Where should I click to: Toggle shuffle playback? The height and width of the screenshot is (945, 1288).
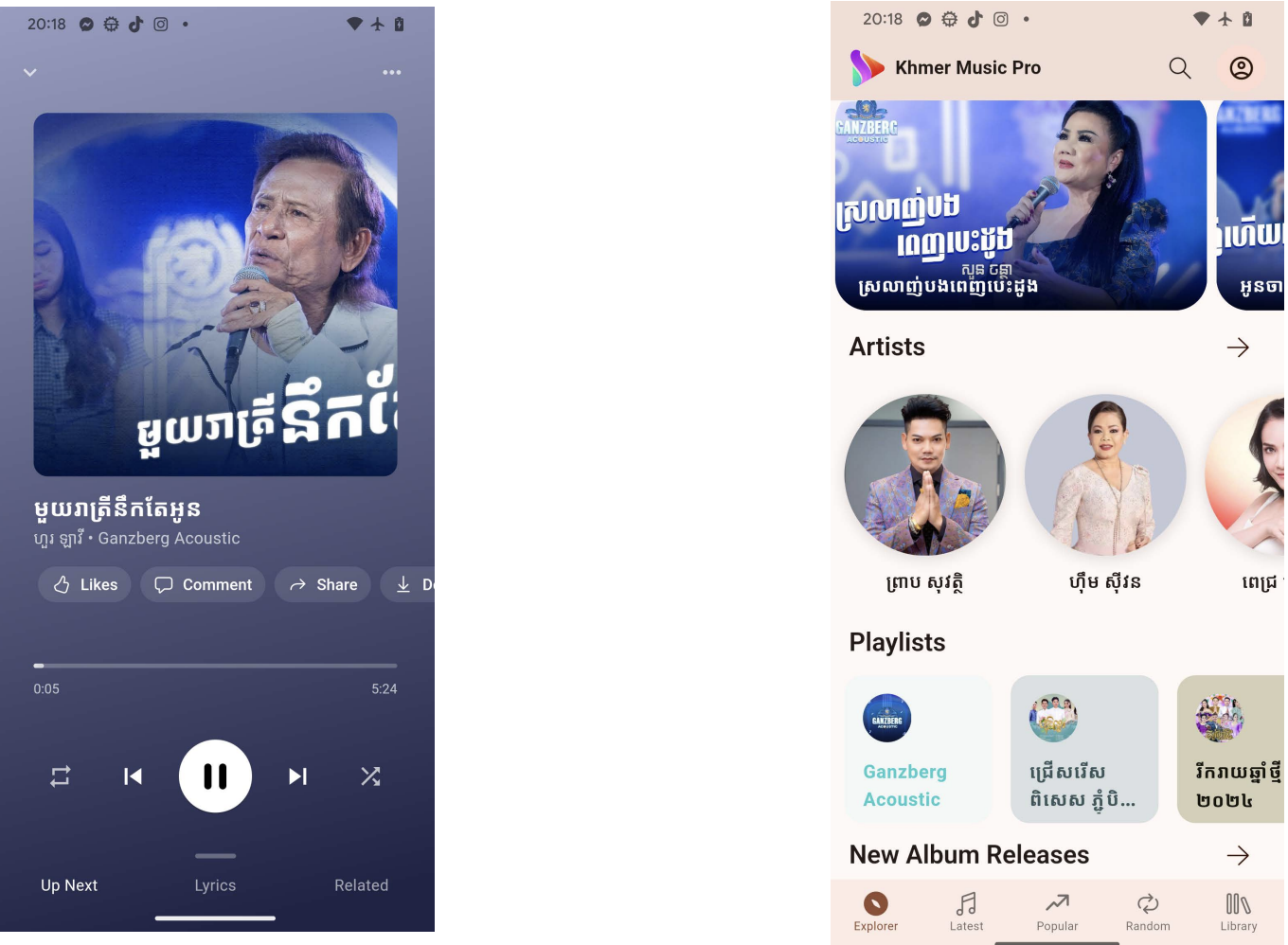coord(370,776)
